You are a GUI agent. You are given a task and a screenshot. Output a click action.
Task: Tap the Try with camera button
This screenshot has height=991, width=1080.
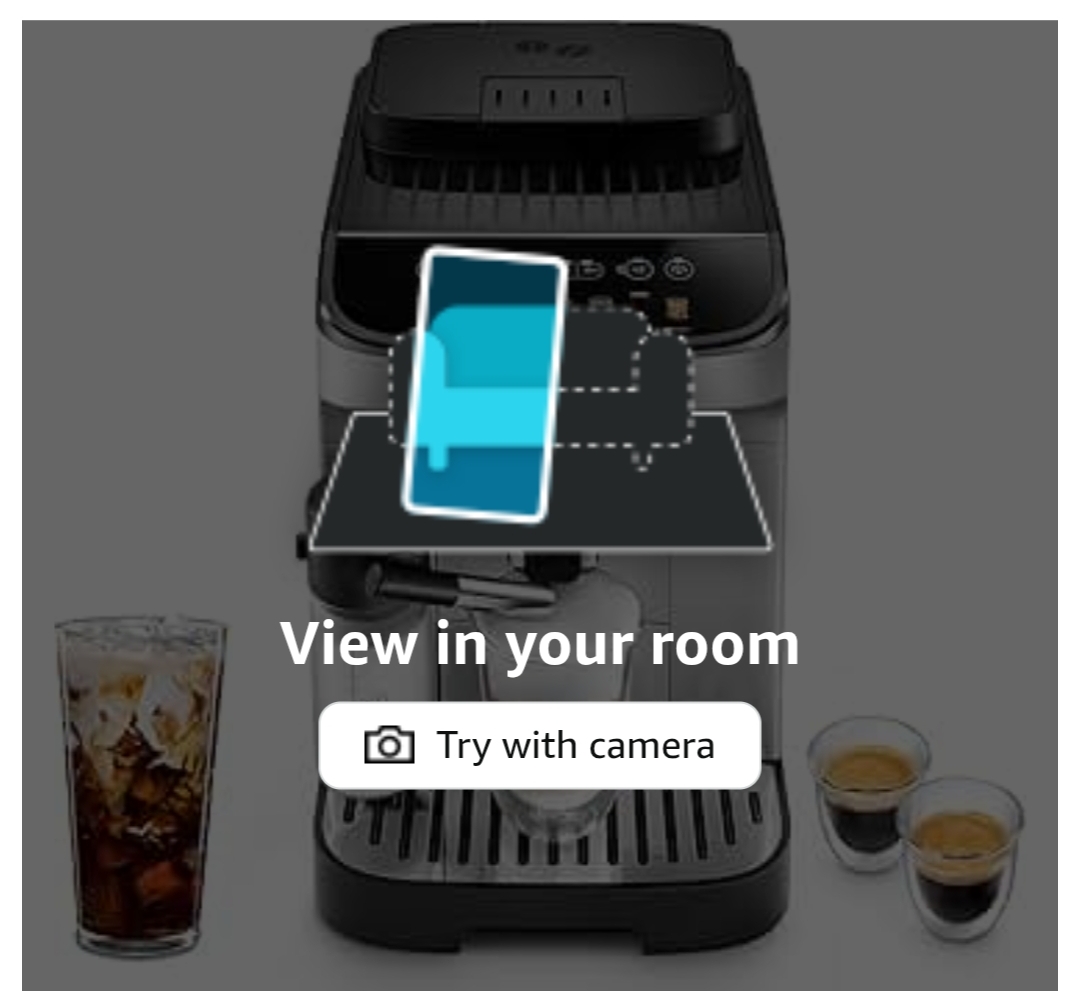point(539,745)
